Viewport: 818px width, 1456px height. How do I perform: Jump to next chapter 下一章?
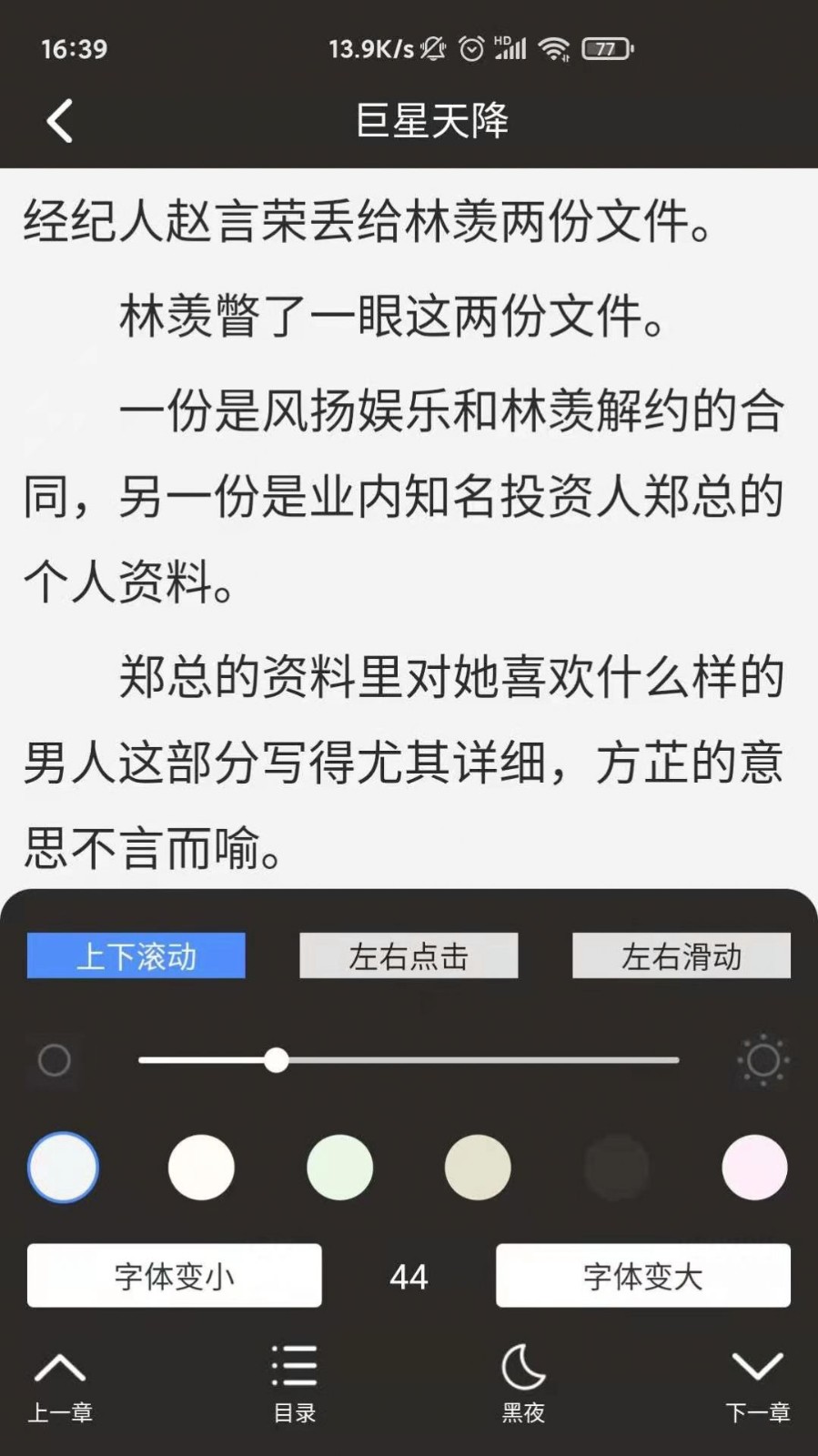(x=757, y=1385)
